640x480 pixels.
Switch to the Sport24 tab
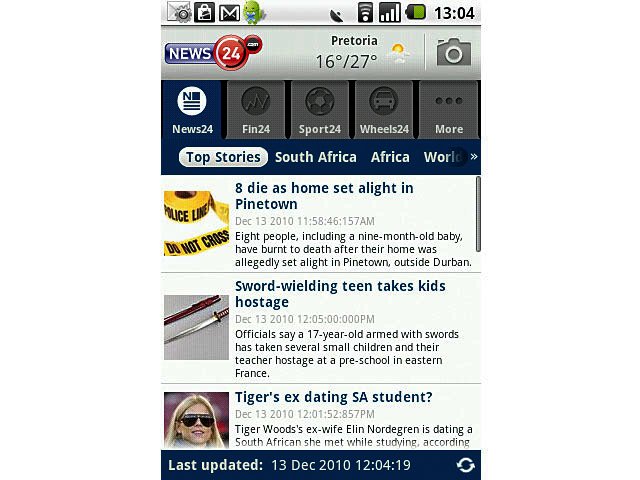click(x=320, y=110)
